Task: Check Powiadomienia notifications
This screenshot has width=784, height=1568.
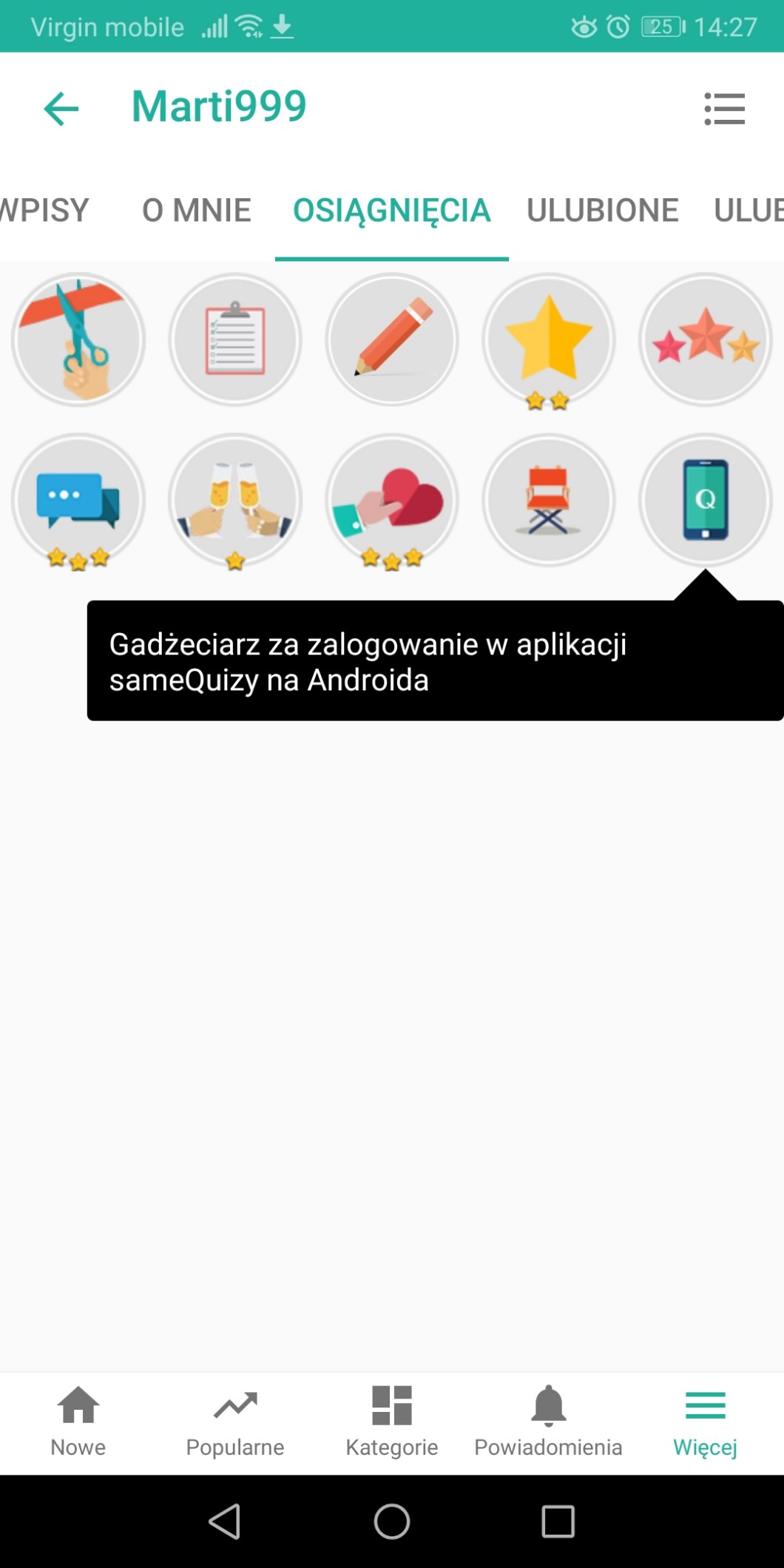Action: (x=549, y=1422)
